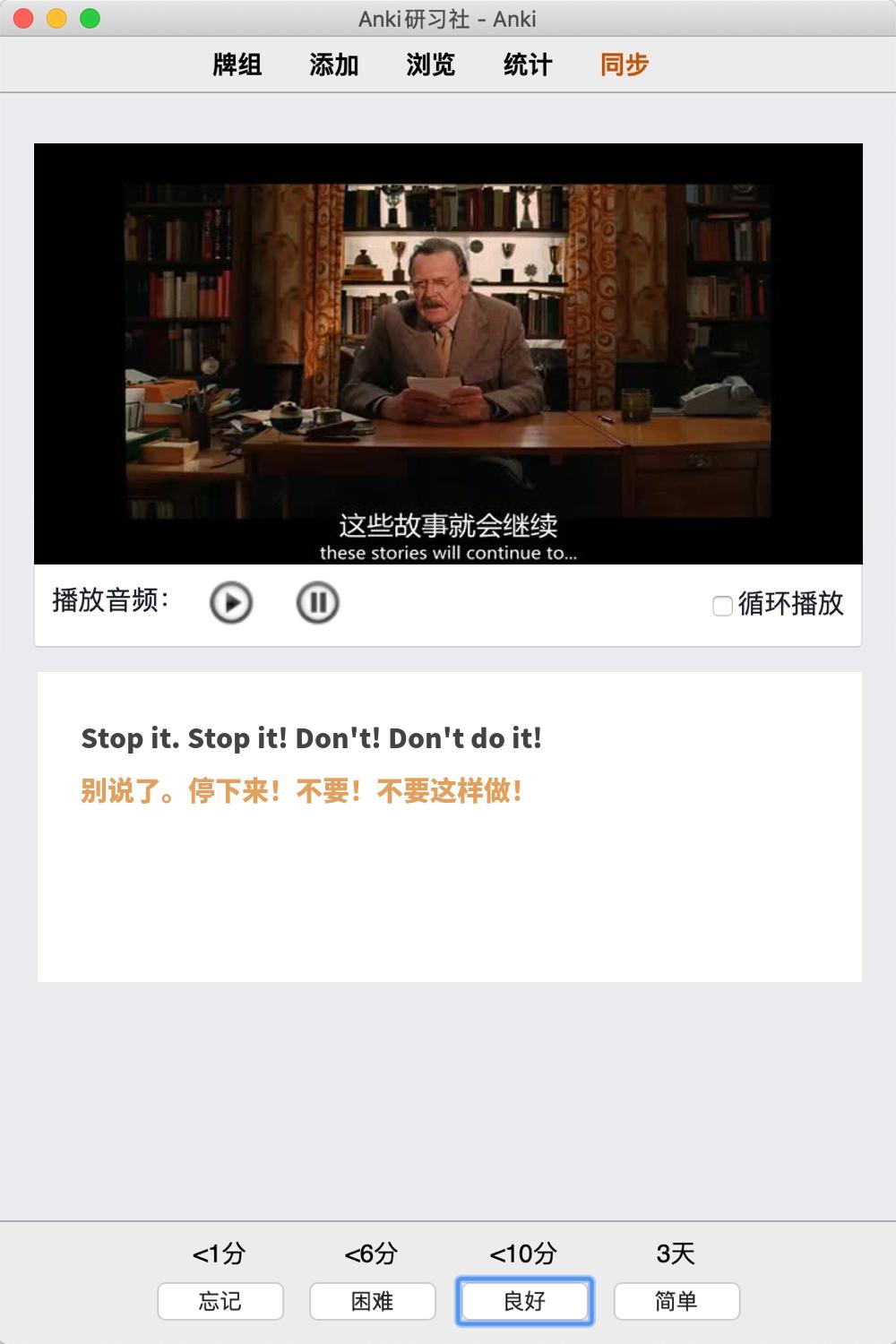Open the 统计 statistics view

pyautogui.click(x=528, y=65)
